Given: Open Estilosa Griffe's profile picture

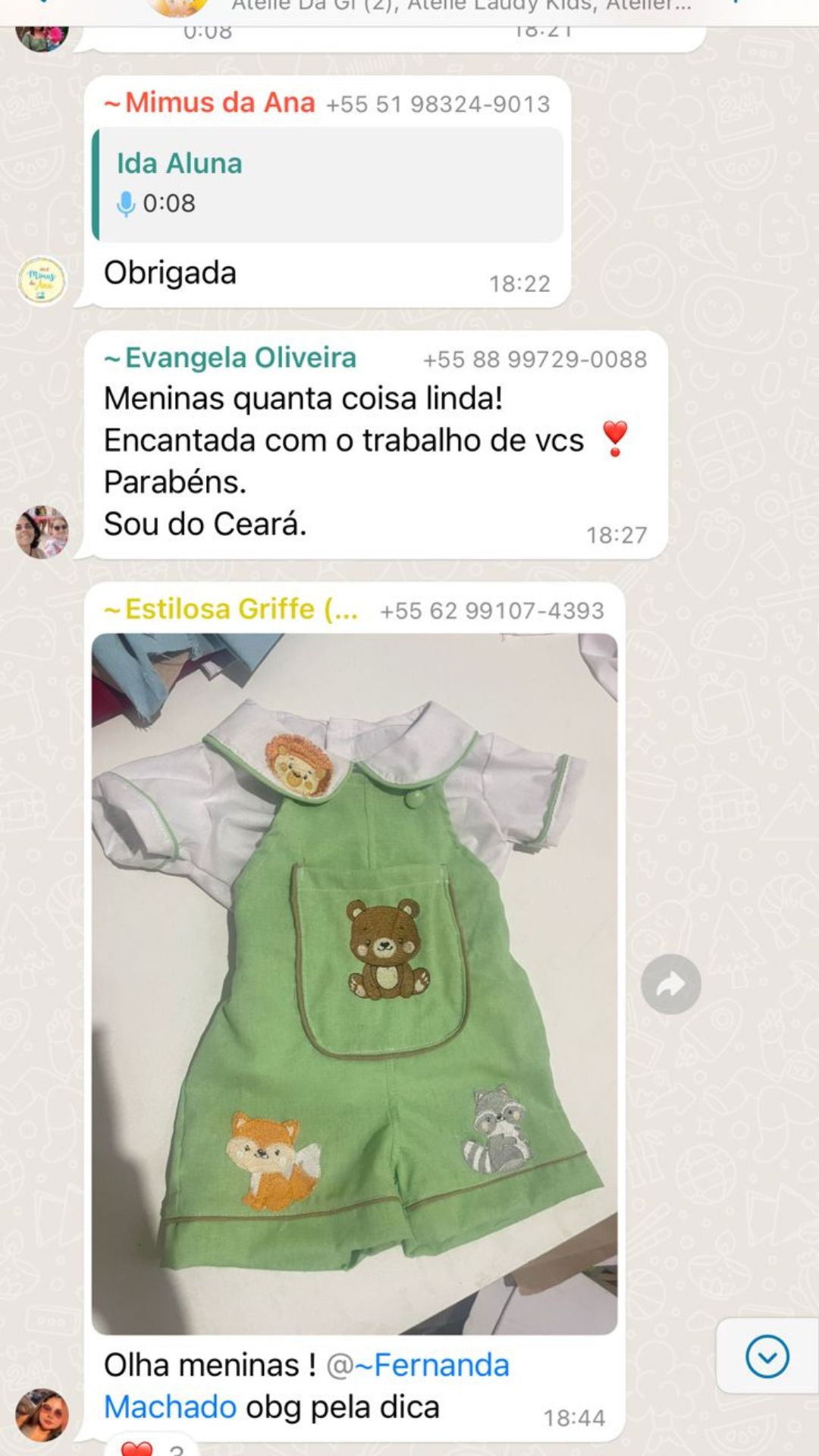Looking at the screenshot, I should click(42, 1415).
